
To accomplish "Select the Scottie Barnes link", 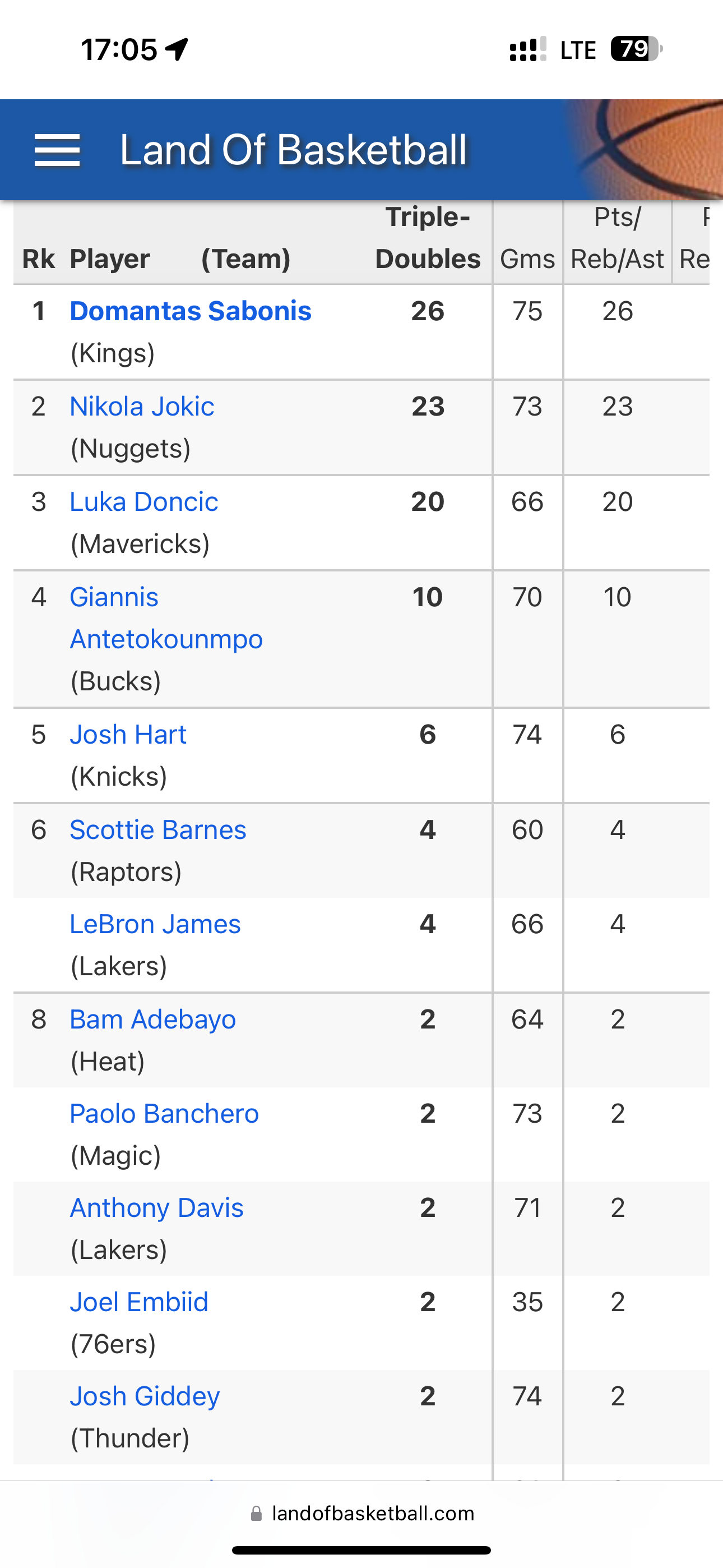I will click(157, 830).
